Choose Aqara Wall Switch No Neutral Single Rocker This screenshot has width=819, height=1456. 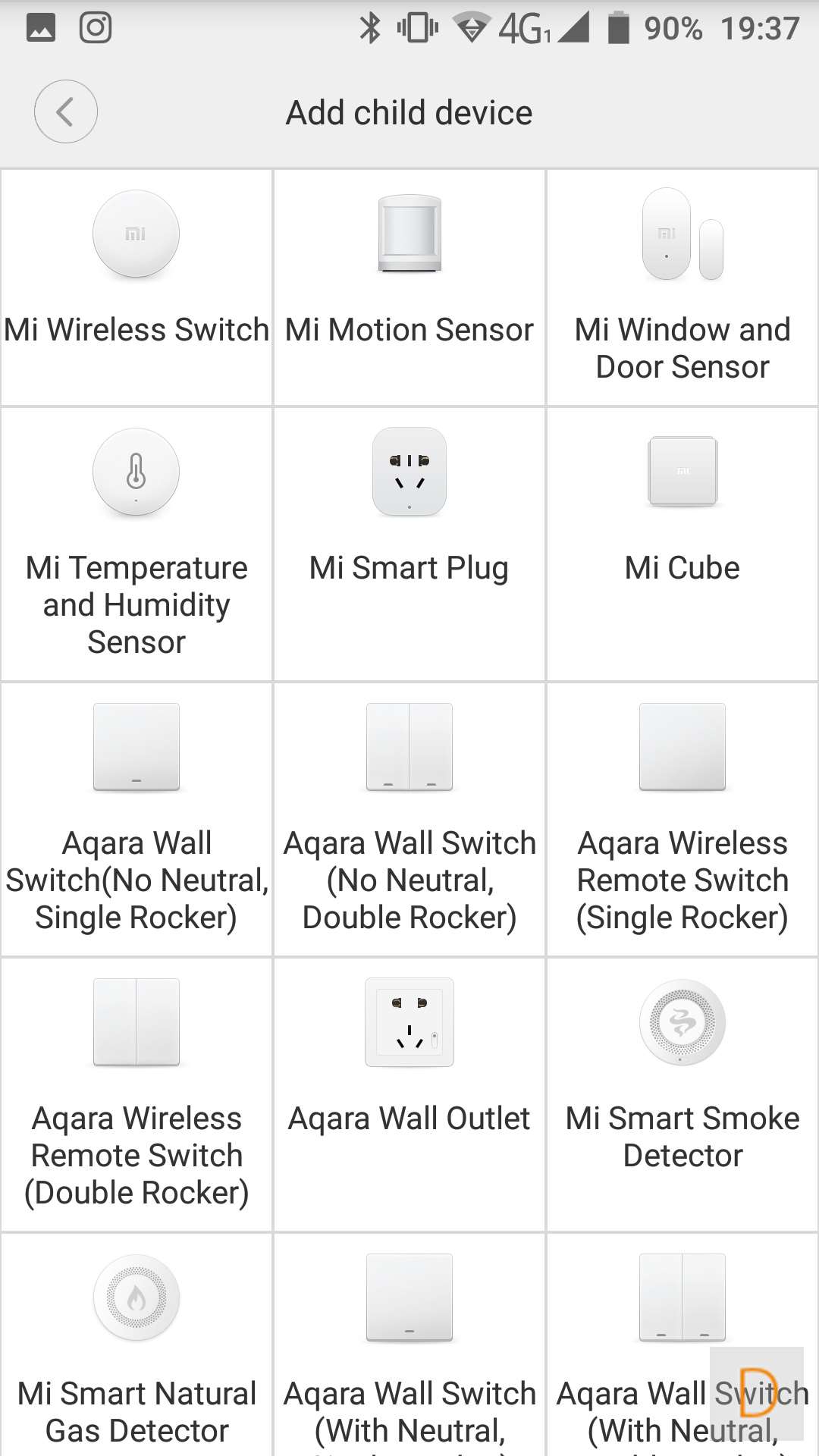click(x=136, y=818)
